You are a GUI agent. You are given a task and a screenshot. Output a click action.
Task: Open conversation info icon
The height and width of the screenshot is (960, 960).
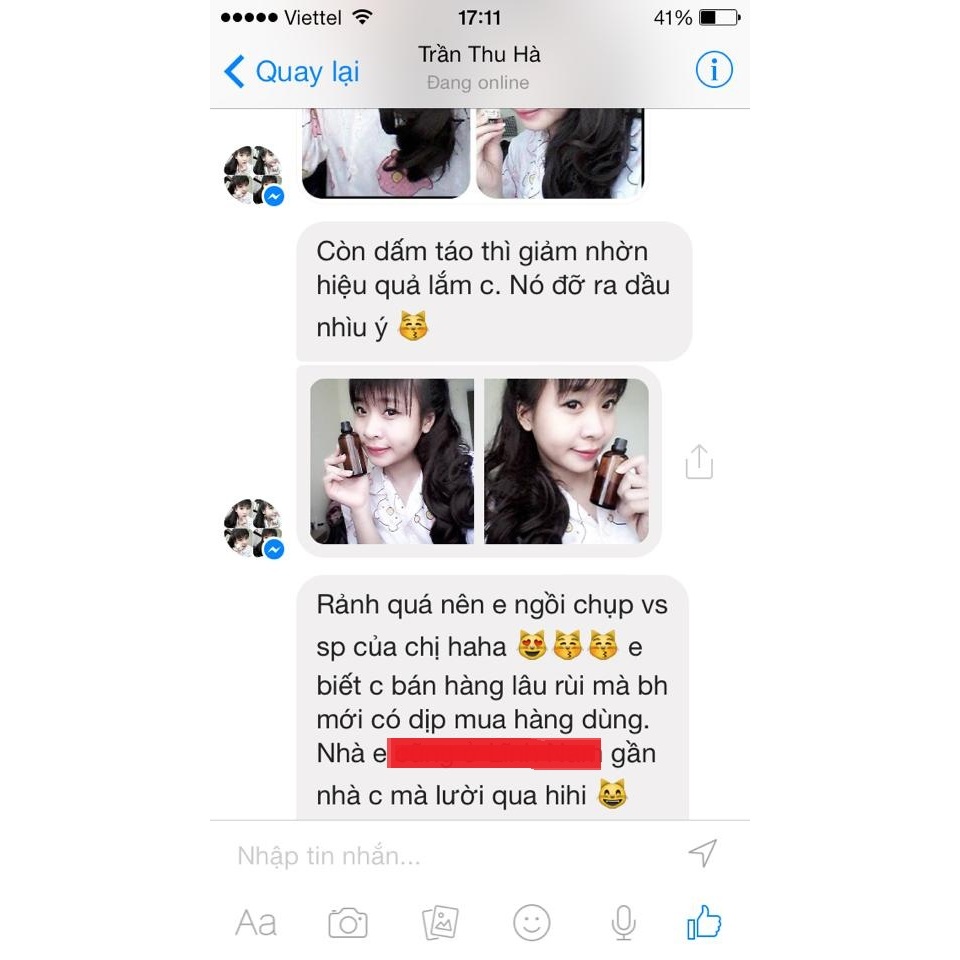(x=713, y=70)
